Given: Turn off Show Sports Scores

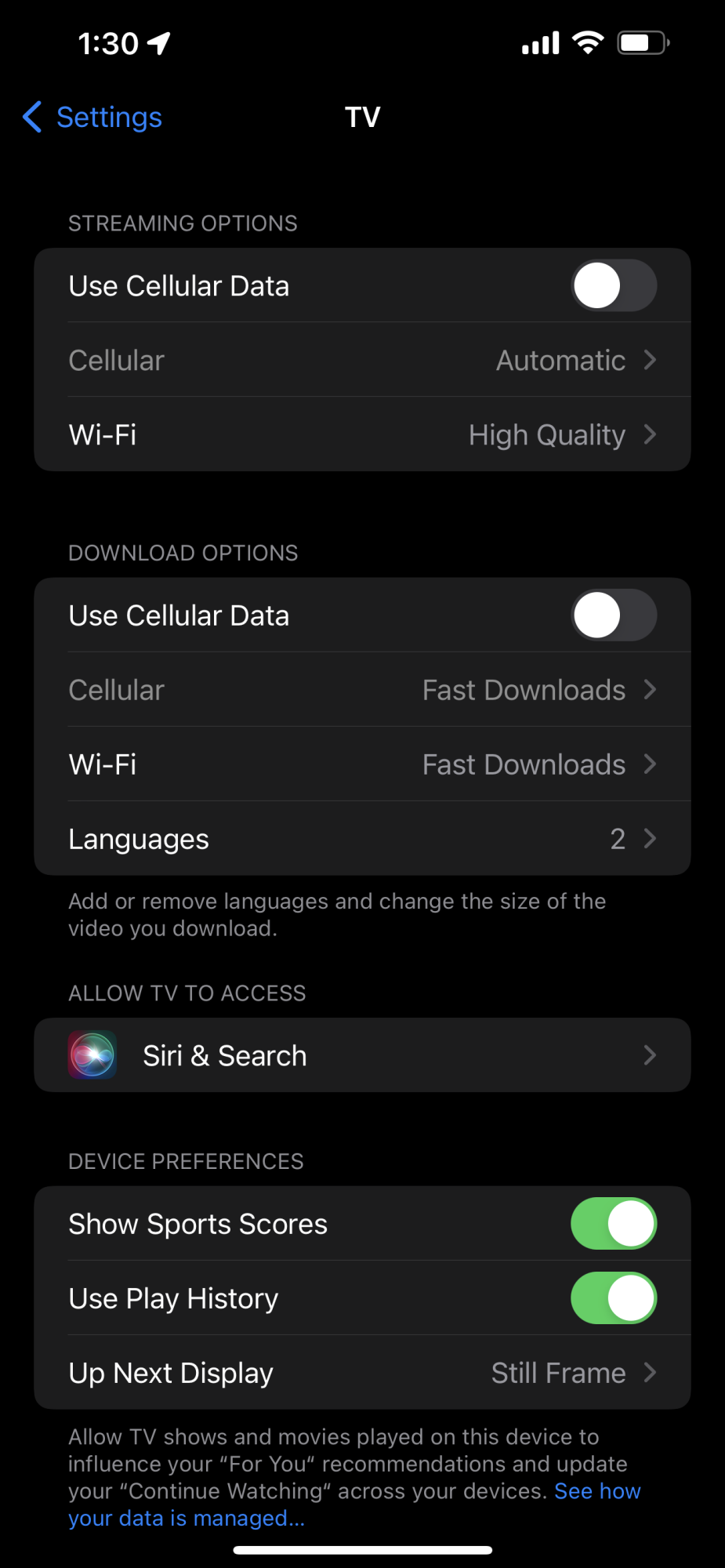Looking at the screenshot, I should (x=613, y=1224).
